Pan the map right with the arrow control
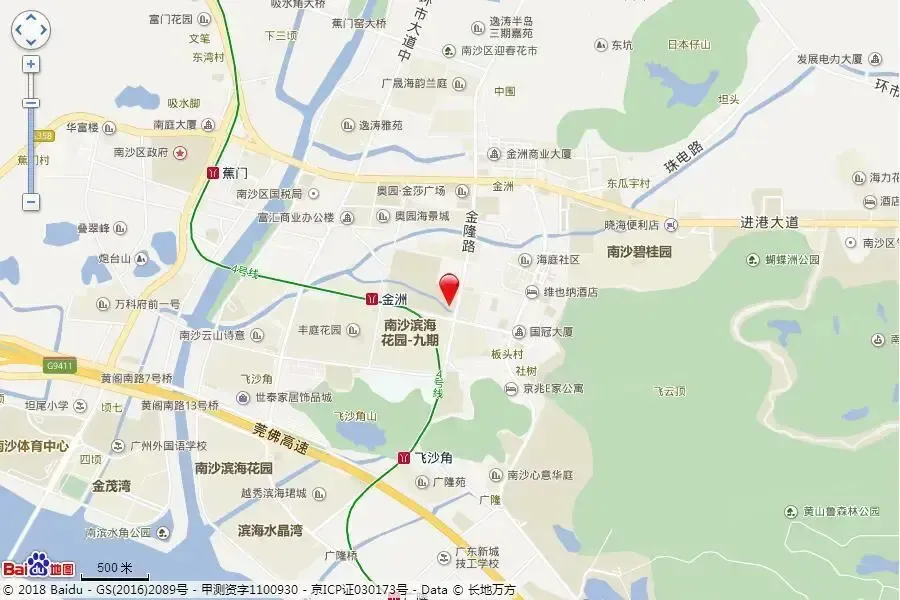Viewport: 900px width, 600px height. pyautogui.click(x=44, y=29)
